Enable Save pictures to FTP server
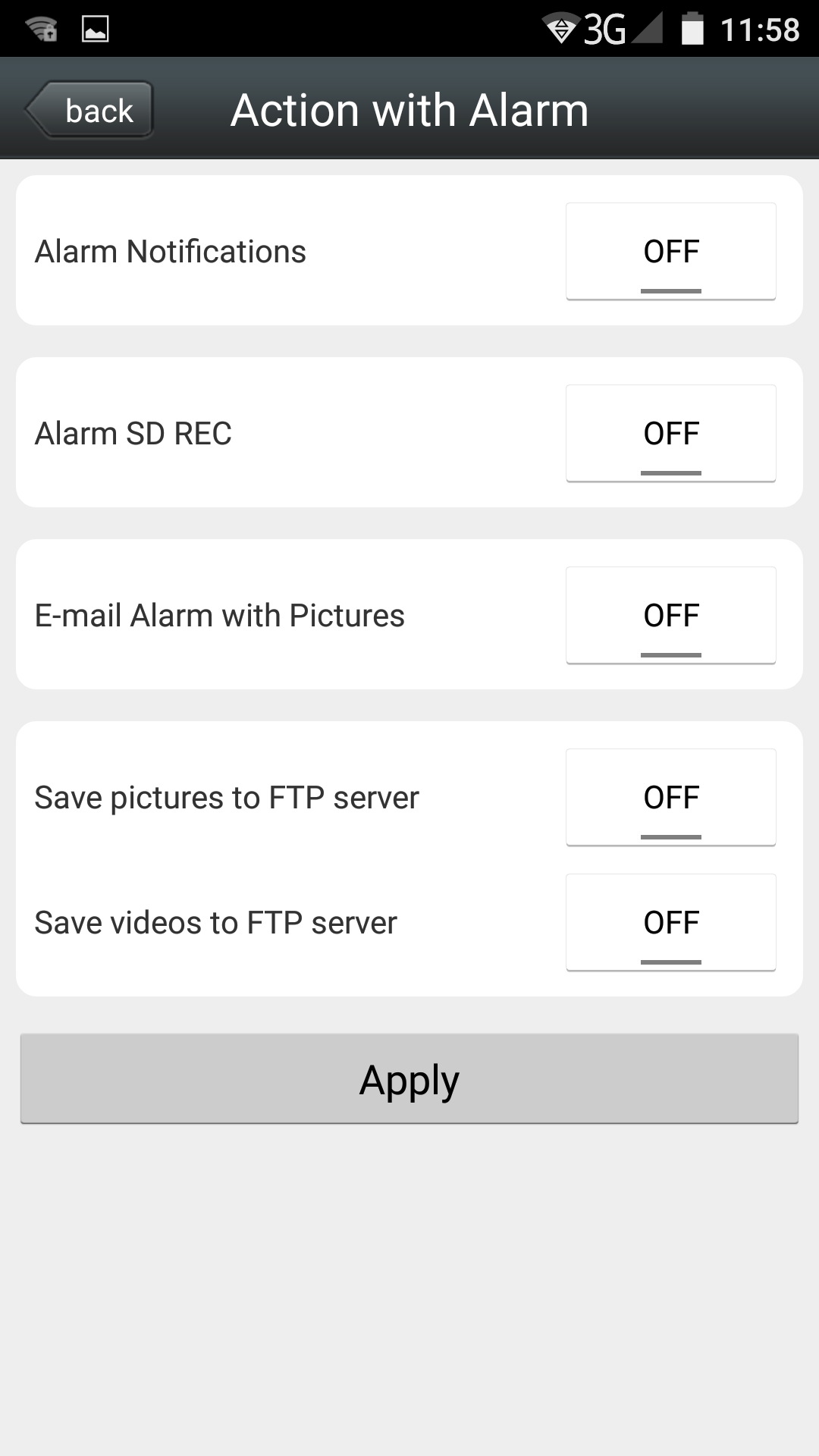This screenshot has height=1456, width=819. pyautogui.click(x=670, y=798)
